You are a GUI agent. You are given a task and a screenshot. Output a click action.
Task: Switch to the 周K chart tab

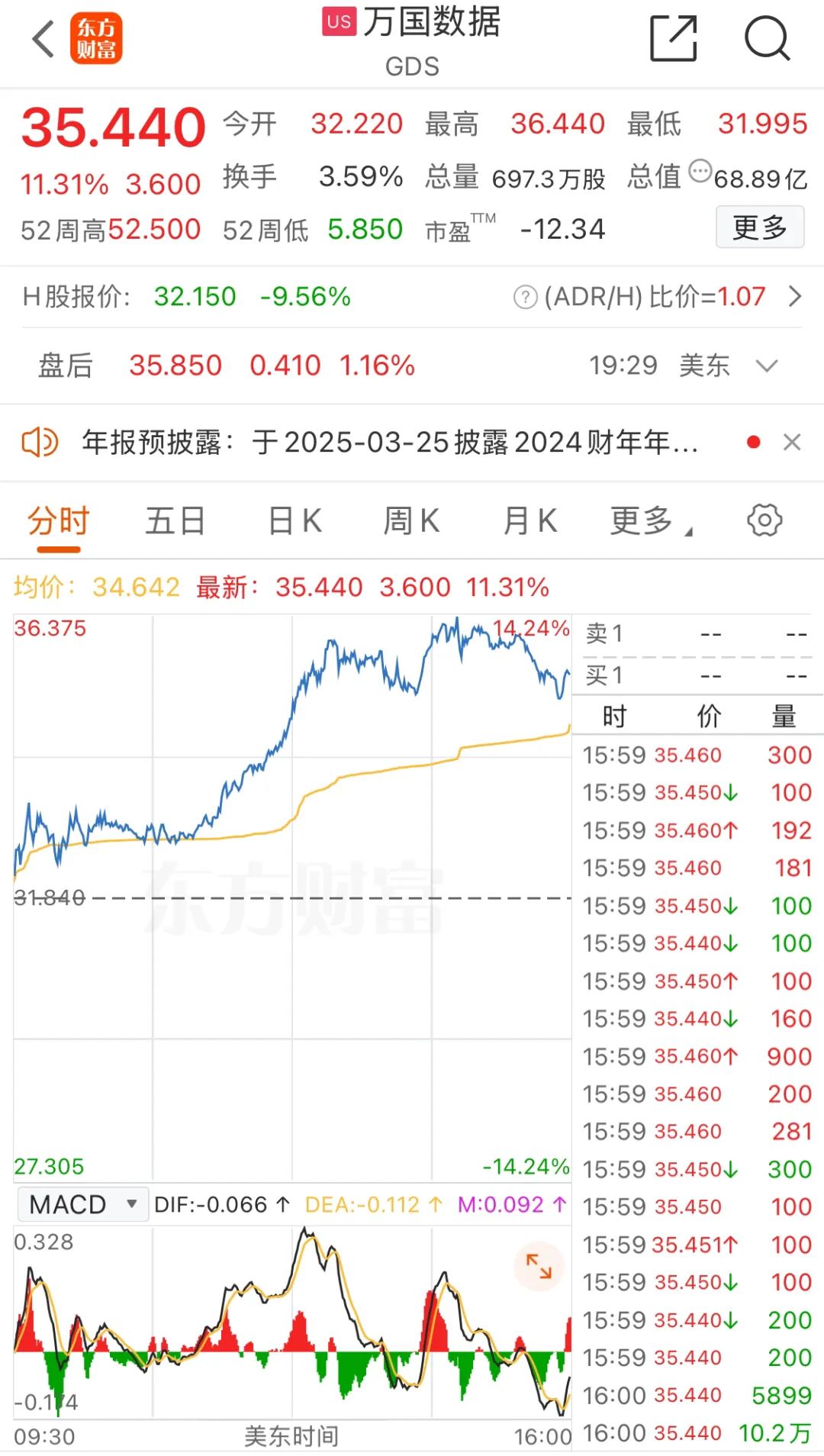411,521
